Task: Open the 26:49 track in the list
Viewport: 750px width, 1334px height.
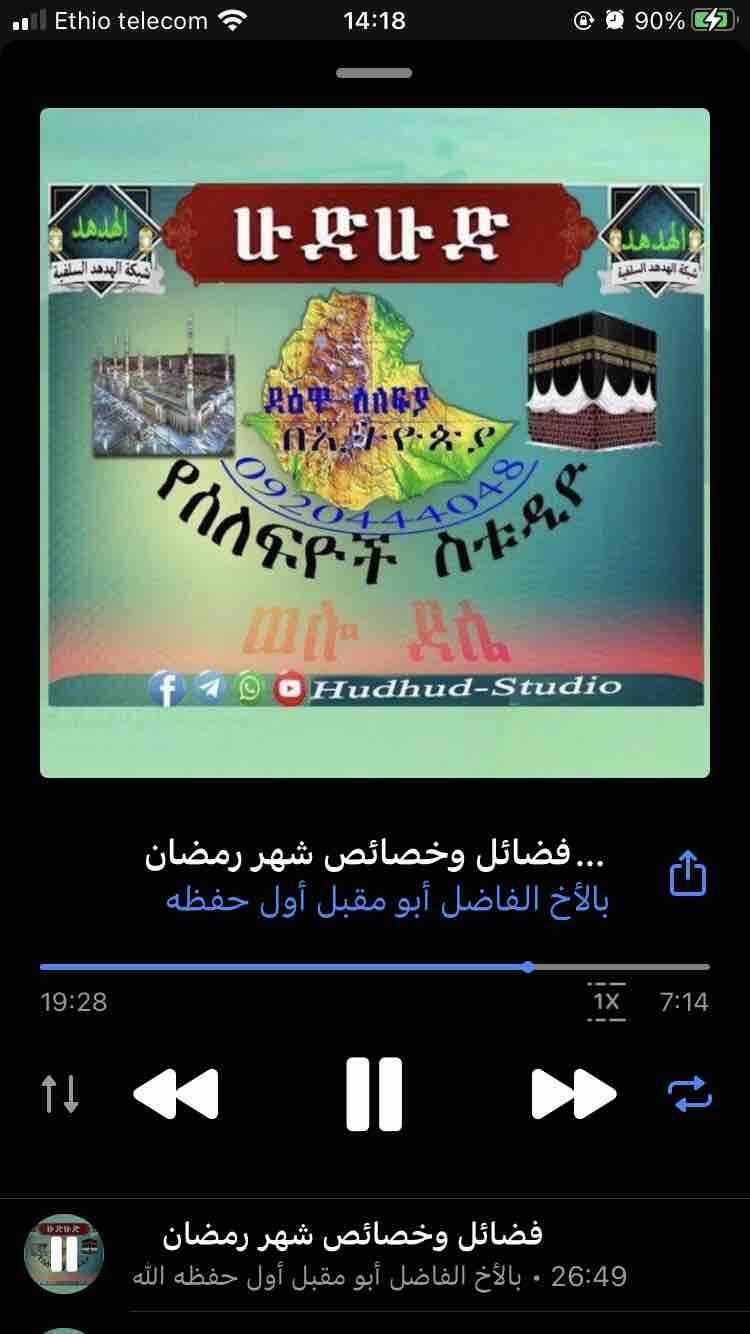Action: coord(380,1254)
